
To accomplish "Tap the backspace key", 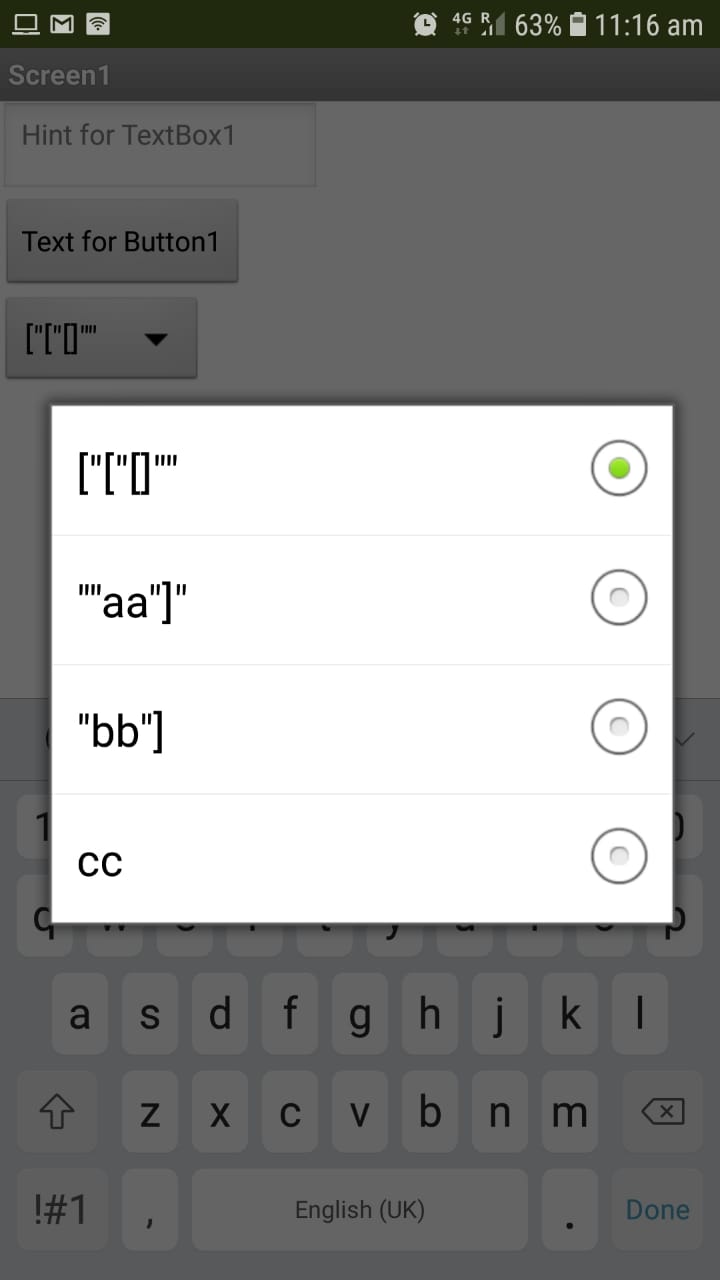I will coord(662,1112).
